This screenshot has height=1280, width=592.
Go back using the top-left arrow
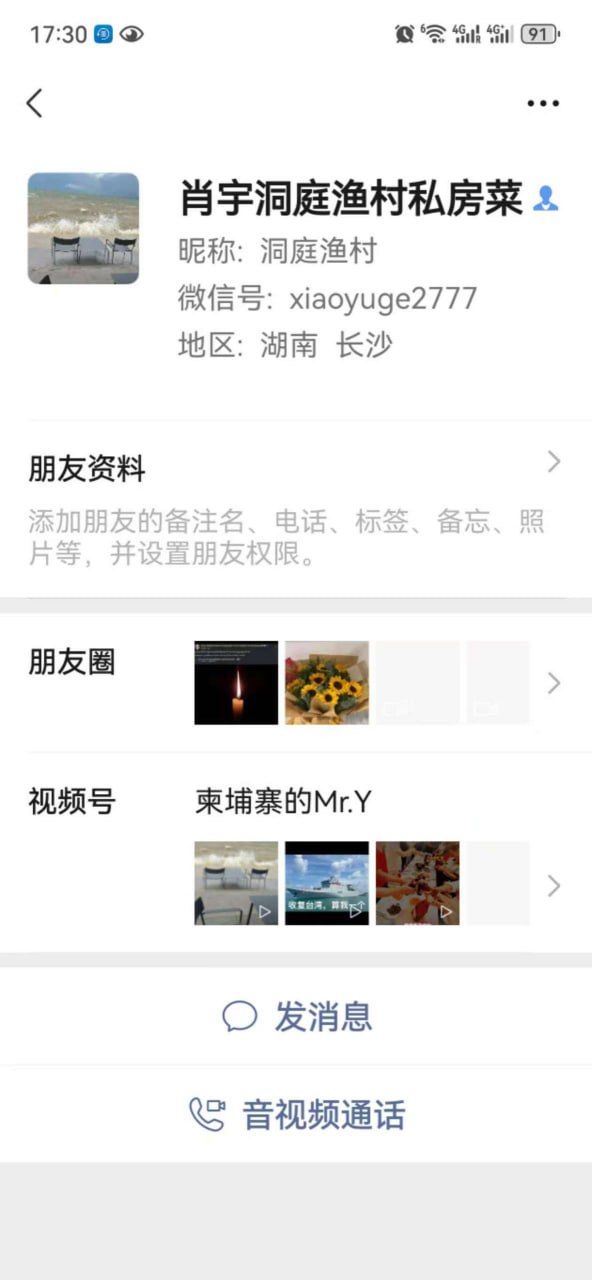coord(35,102)
